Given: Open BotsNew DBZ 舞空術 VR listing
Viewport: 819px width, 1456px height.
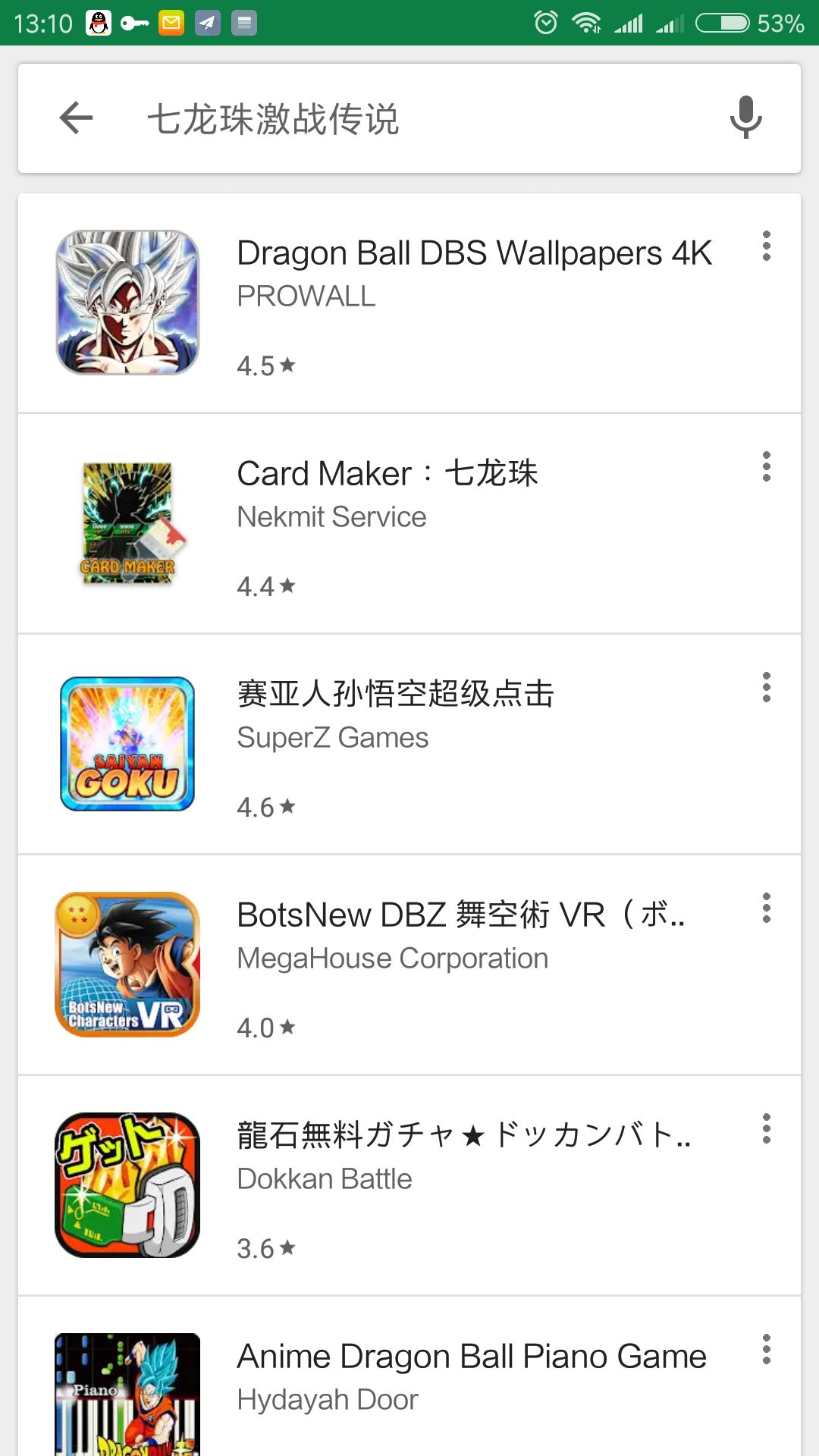Looking at the screenshot, I should coord(409,965).
